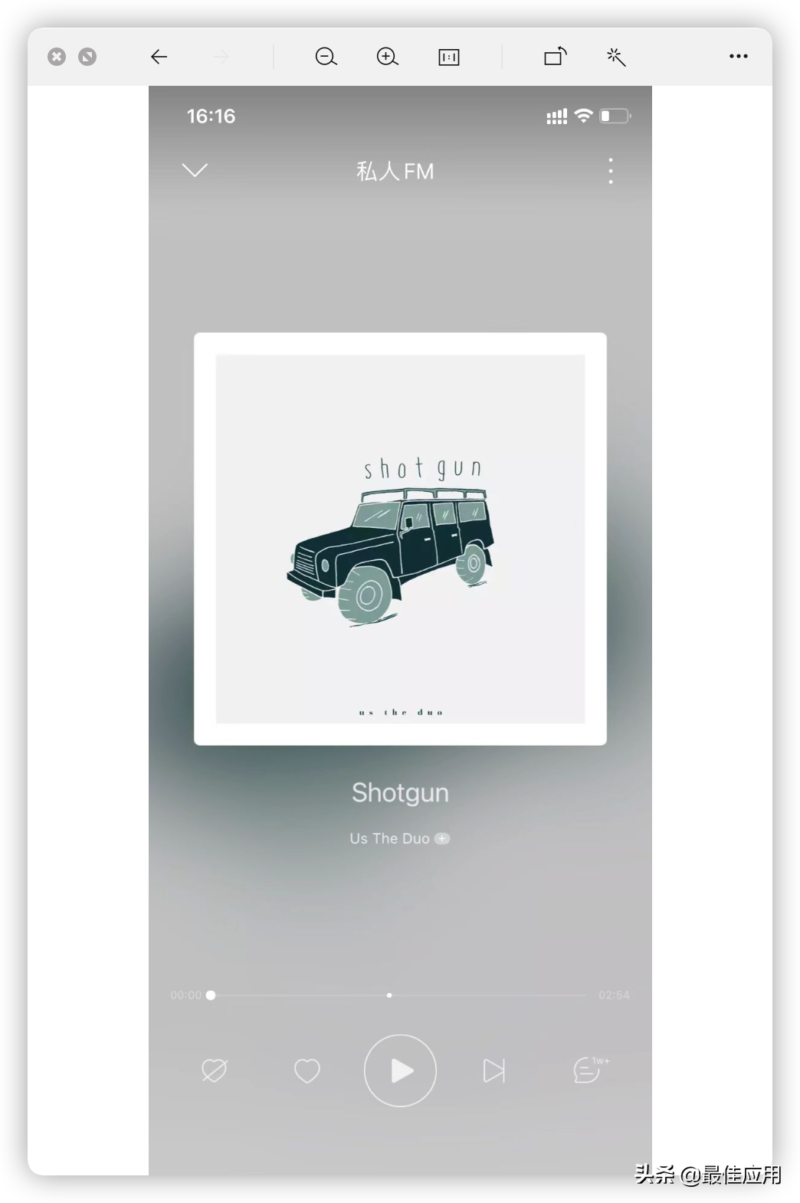Go back to the previous image

(x=159, y=57)
